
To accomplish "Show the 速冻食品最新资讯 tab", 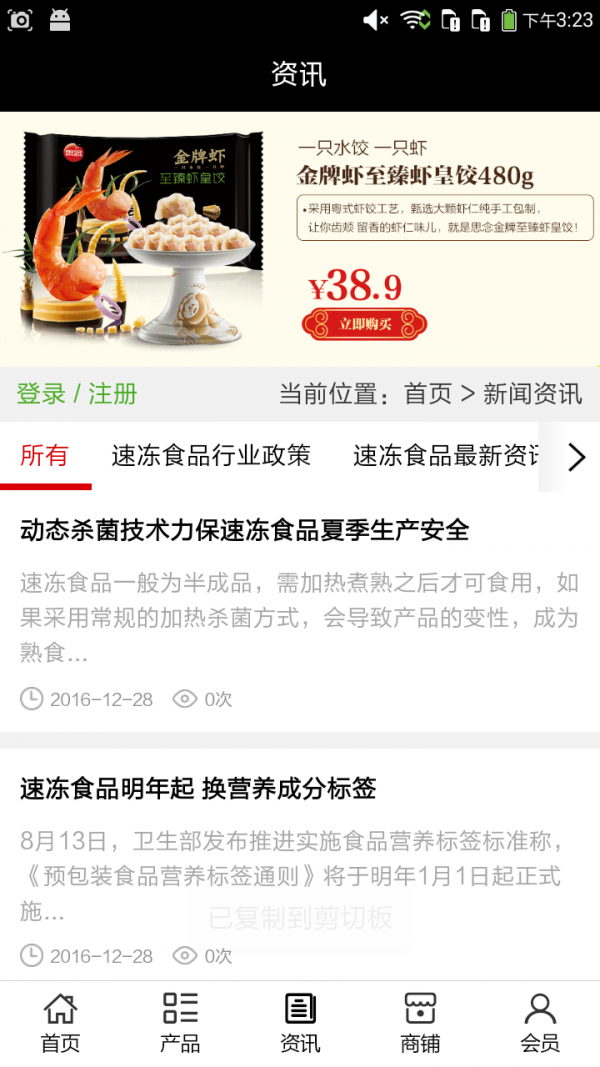I will [445, 456].
